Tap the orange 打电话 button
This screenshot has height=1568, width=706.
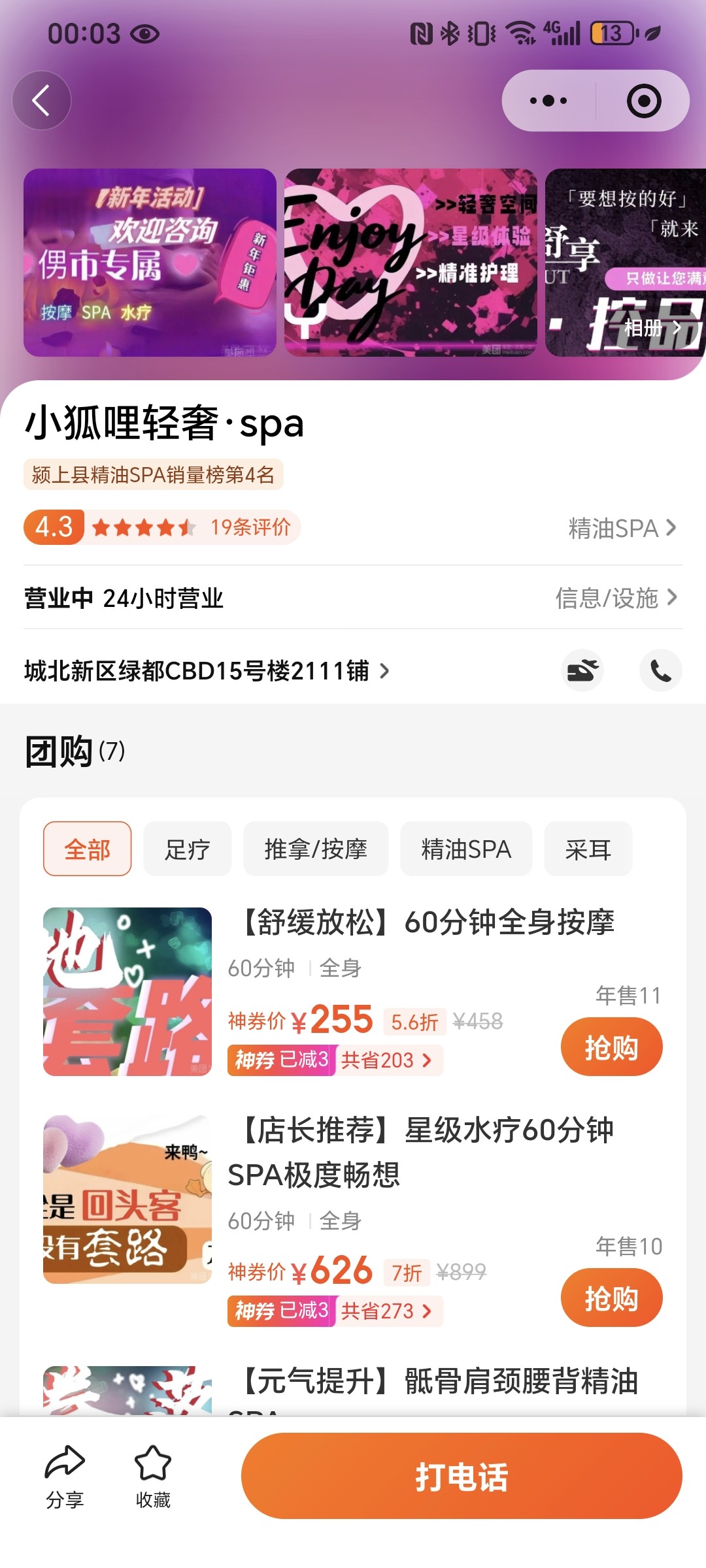coord(462,1476)
